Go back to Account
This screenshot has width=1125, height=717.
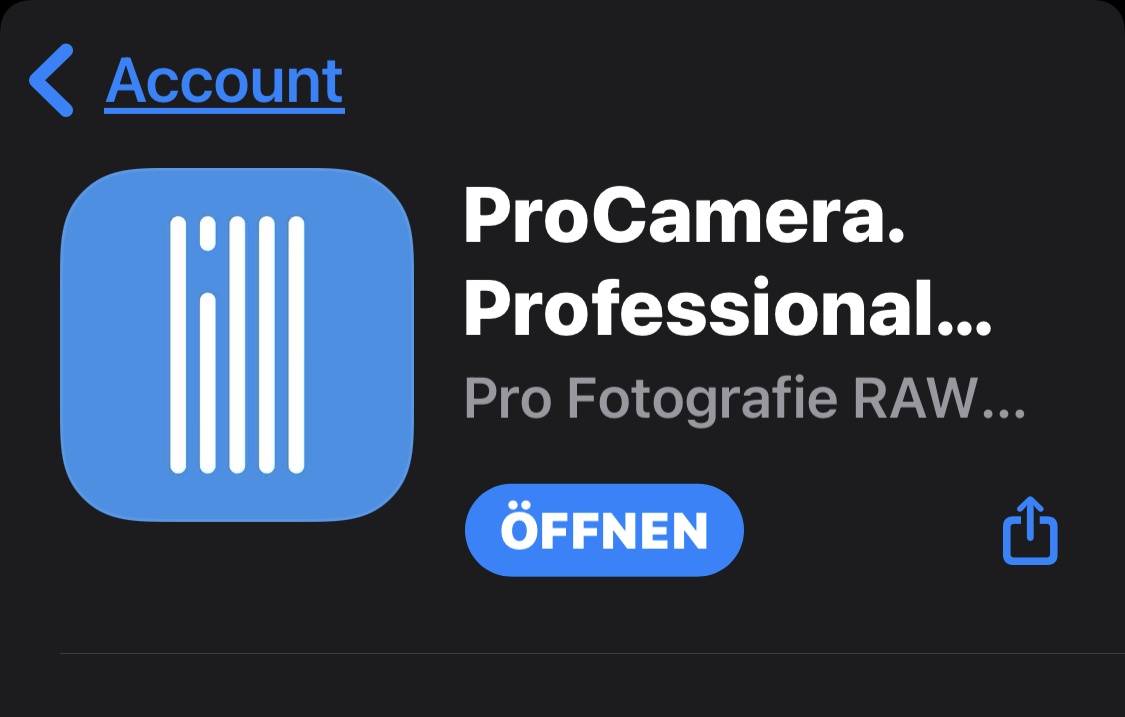188,82
